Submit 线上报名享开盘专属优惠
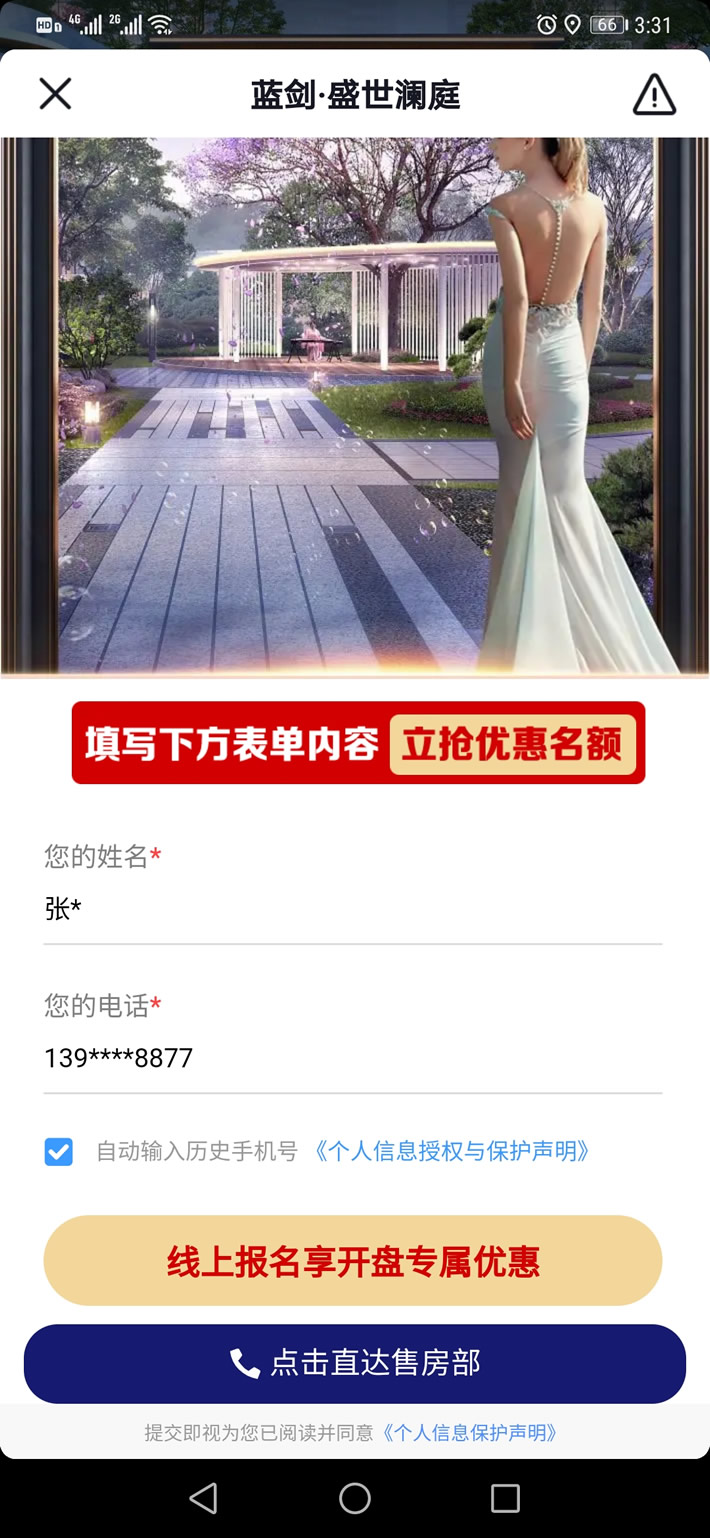 coord(352,1261)
